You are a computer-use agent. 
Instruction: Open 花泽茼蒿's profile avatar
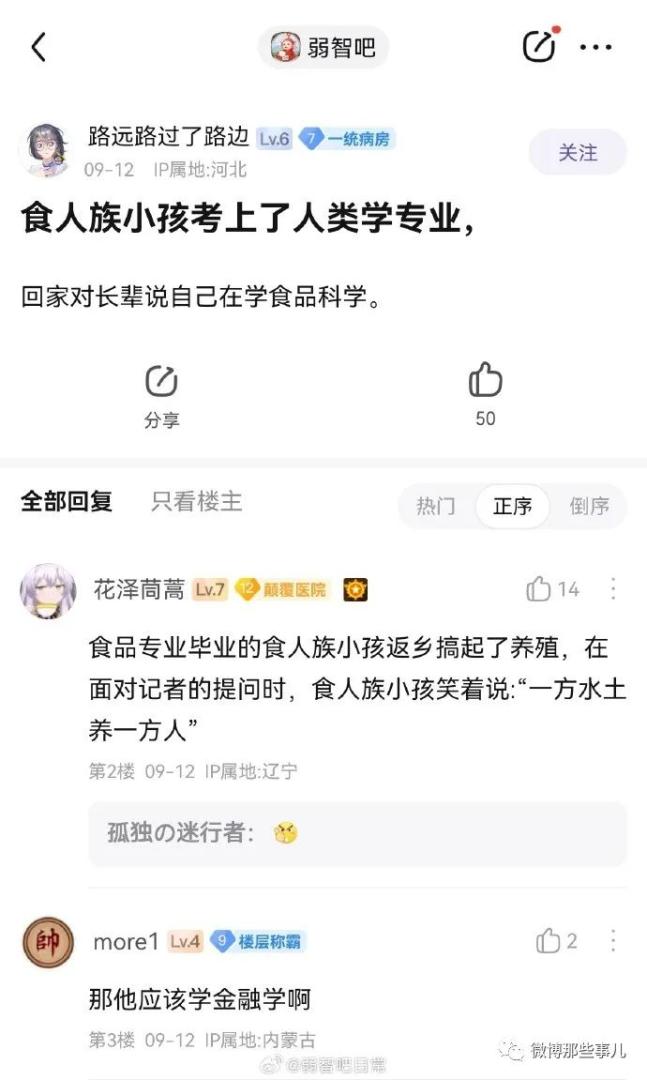point(47,590)
